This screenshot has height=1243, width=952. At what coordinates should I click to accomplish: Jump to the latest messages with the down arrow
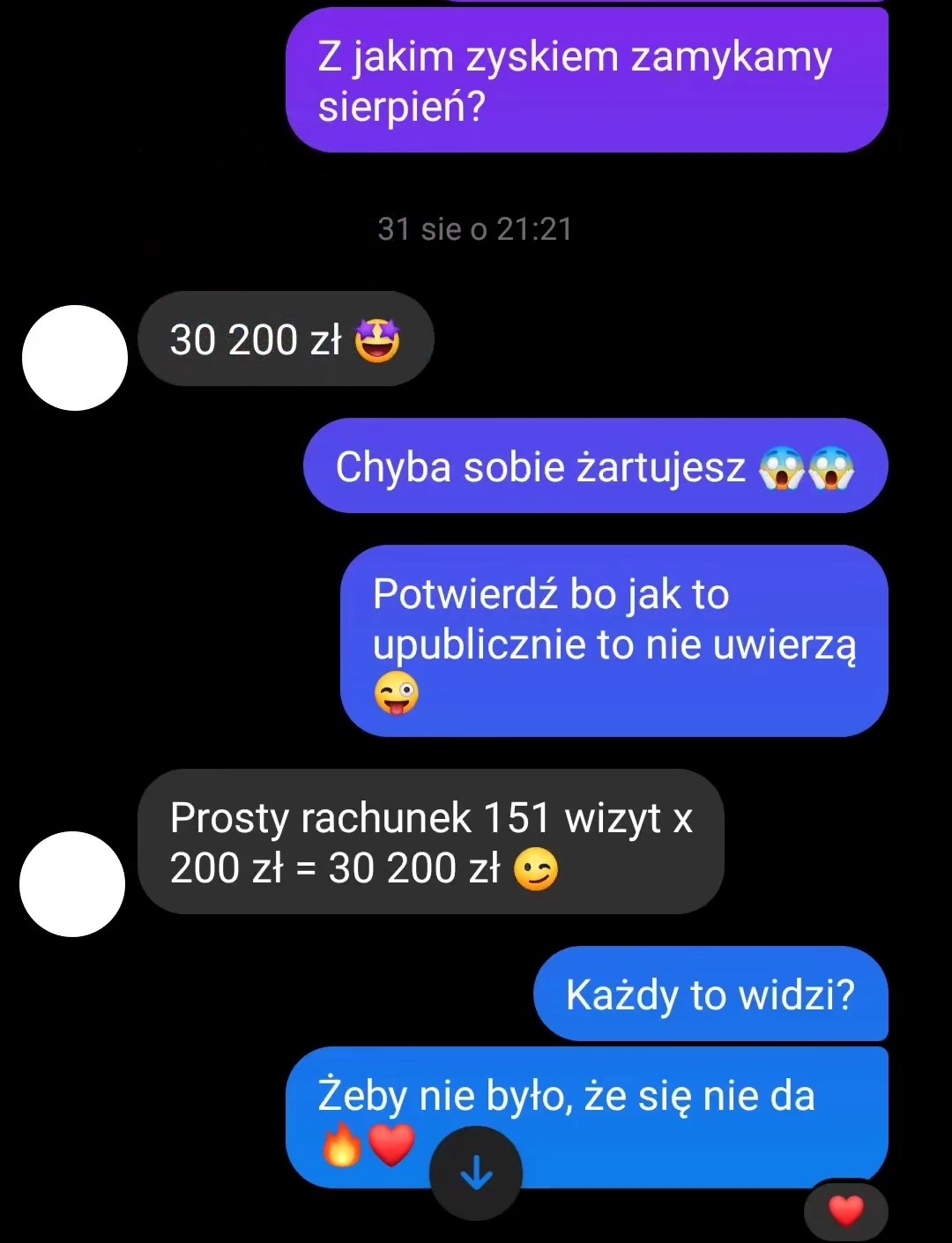(476, 1173)
